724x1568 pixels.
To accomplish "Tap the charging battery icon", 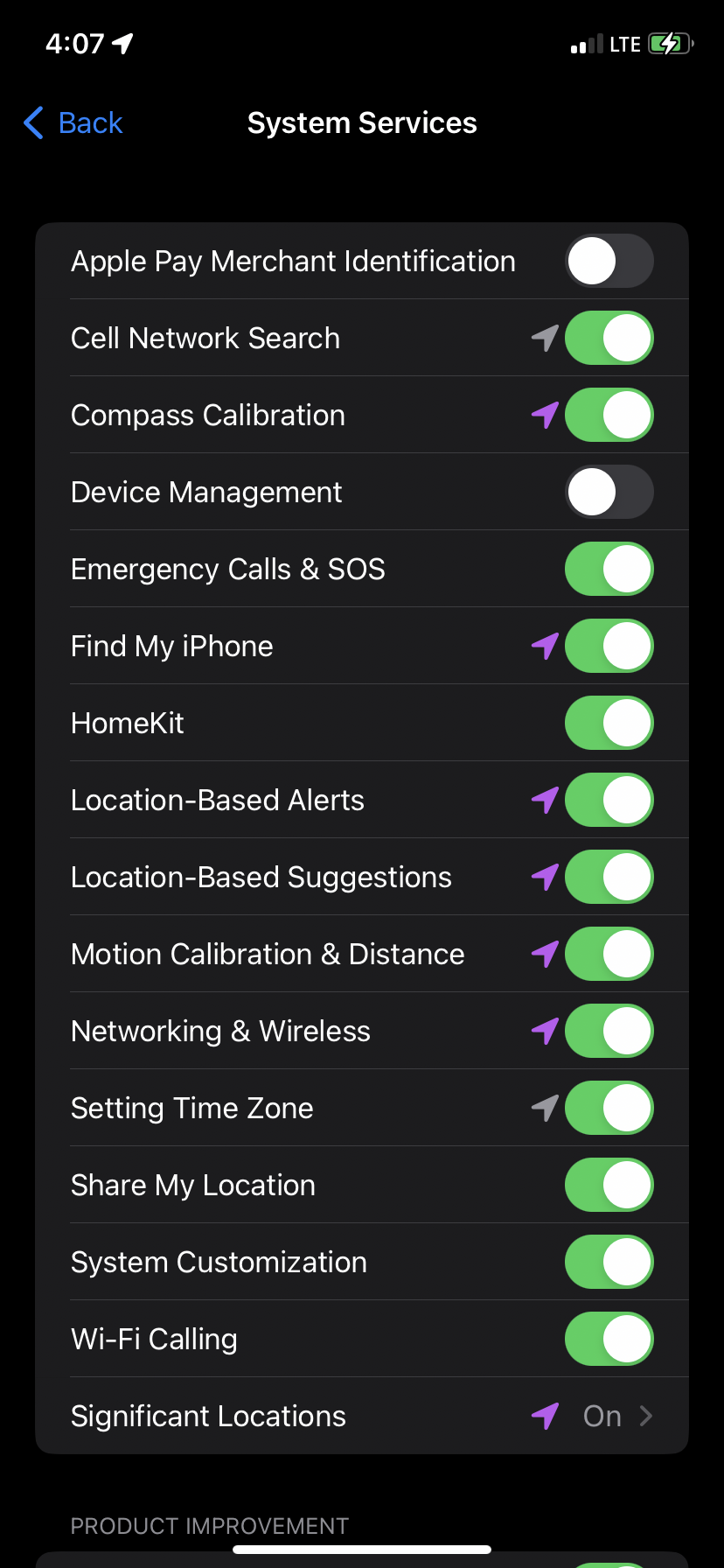I will tap(670, 43).
